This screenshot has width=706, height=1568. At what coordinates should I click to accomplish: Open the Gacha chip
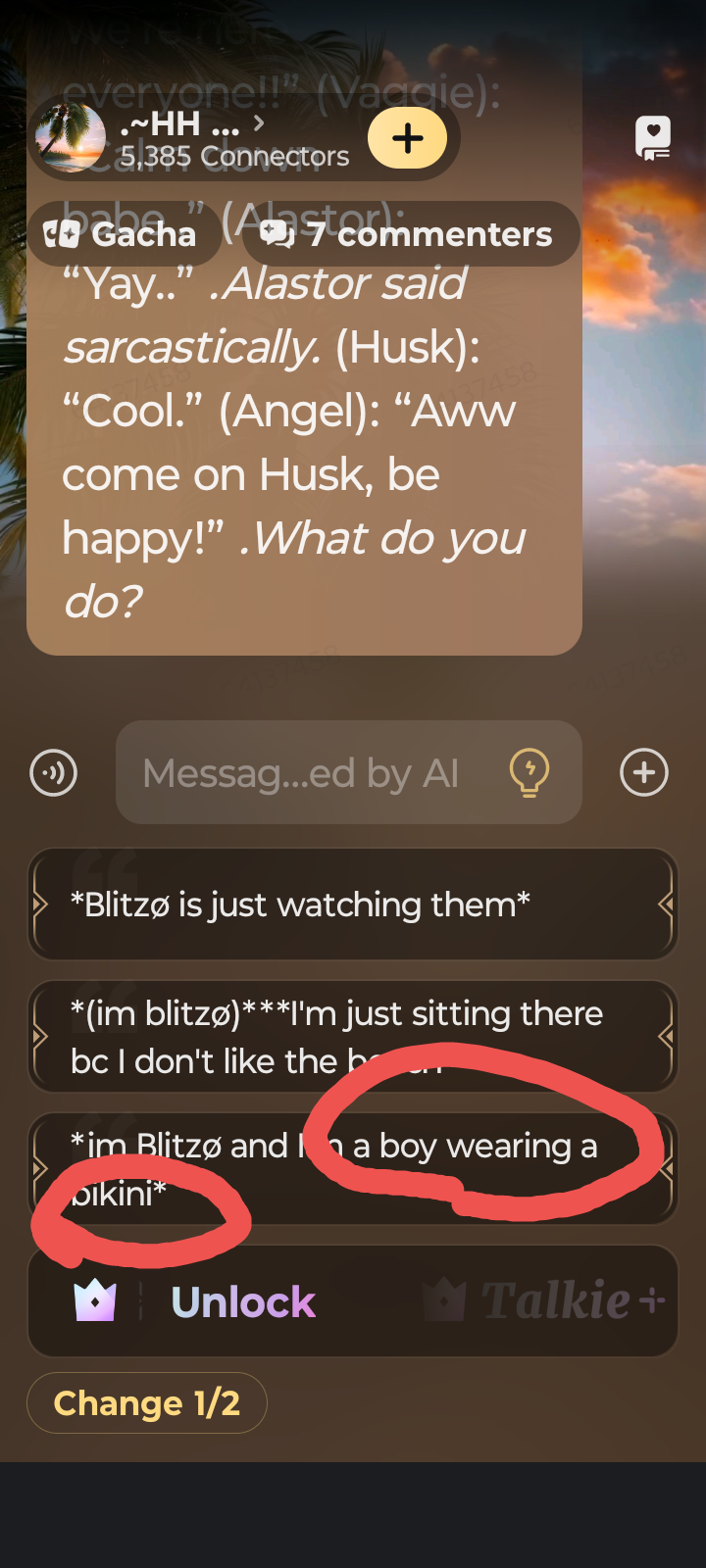tap(122, 234)
